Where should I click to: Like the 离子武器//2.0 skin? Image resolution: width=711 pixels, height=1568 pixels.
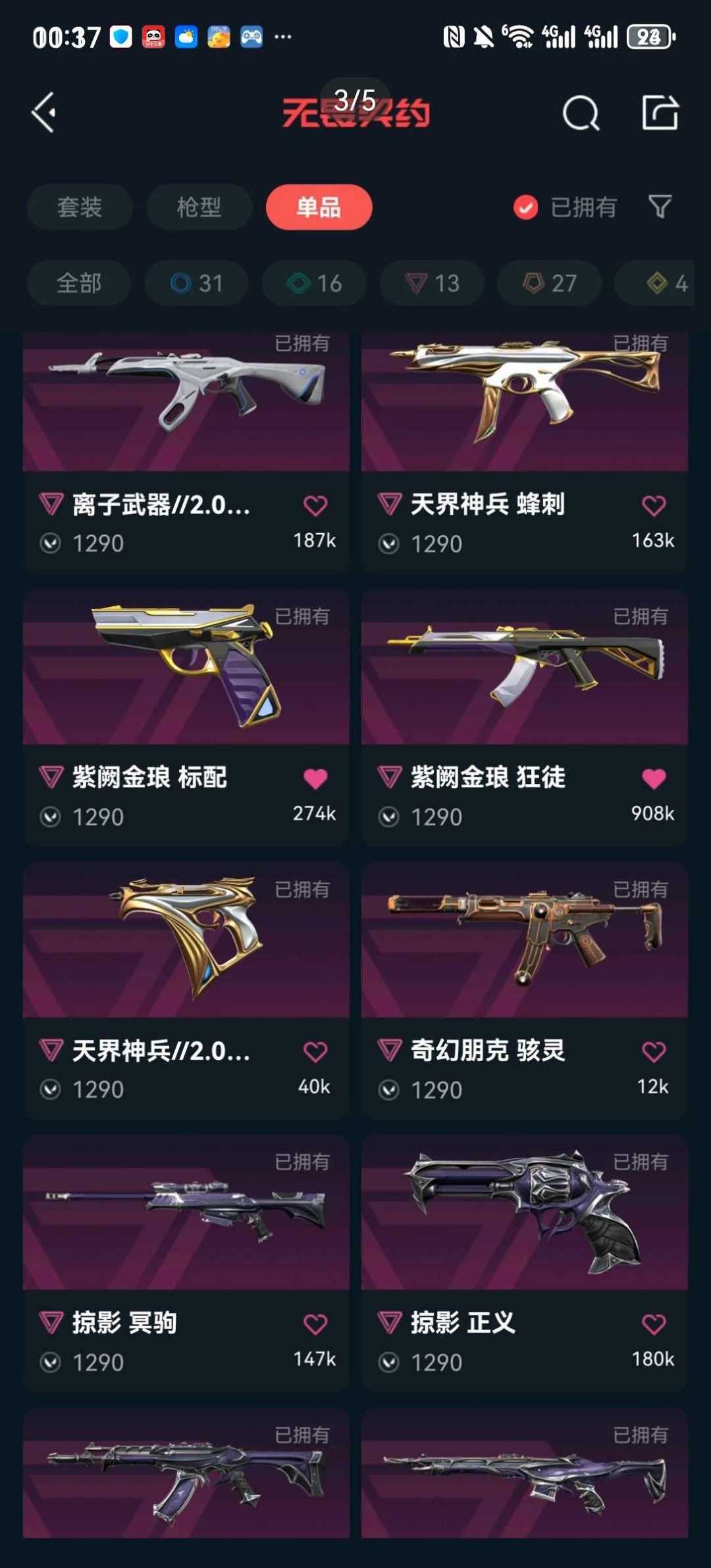point(315,506)
